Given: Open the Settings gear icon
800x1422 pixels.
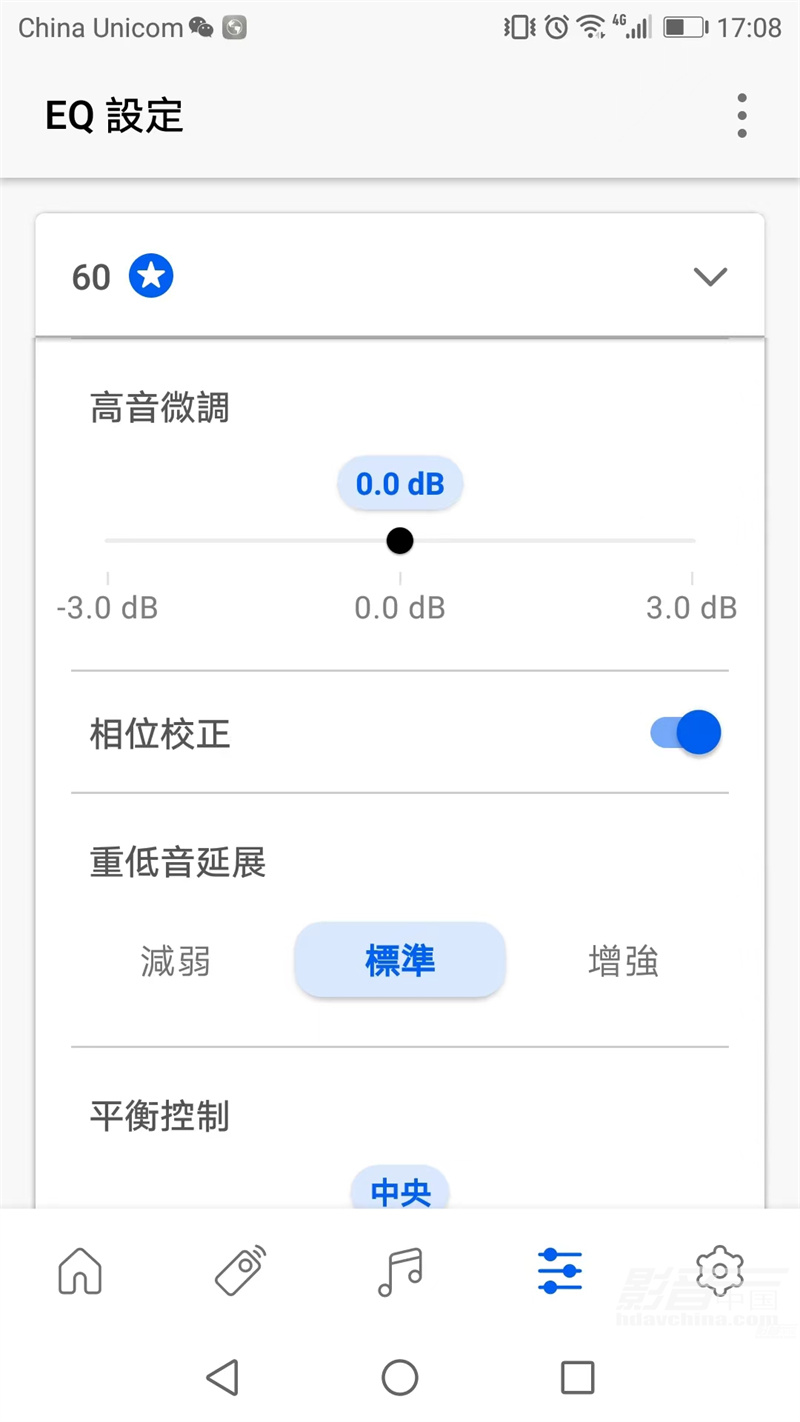Looking at the screenshot, I should 718,1271.
